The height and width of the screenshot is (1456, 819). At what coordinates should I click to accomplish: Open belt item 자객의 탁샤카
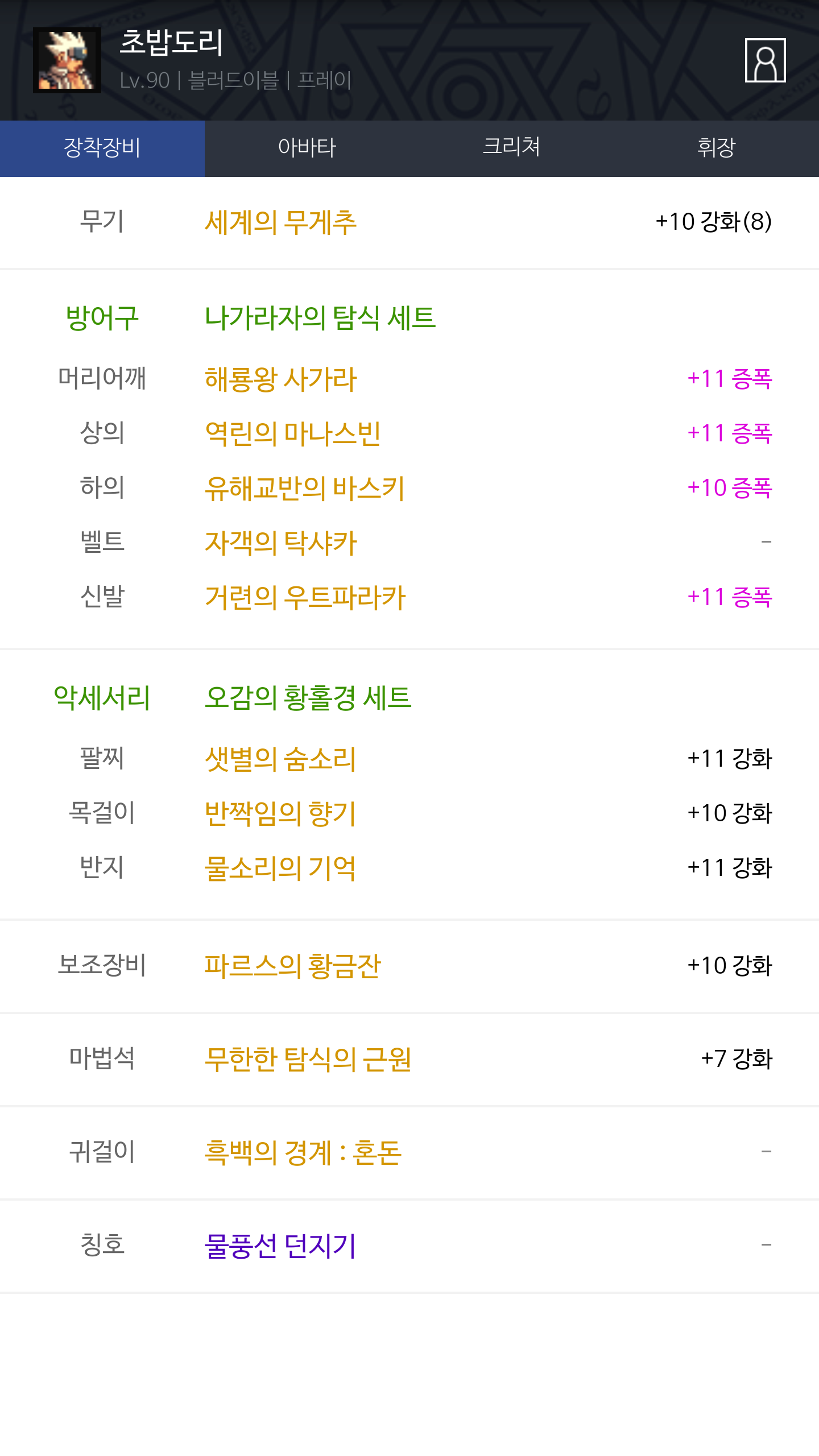(x=280, y=543)
